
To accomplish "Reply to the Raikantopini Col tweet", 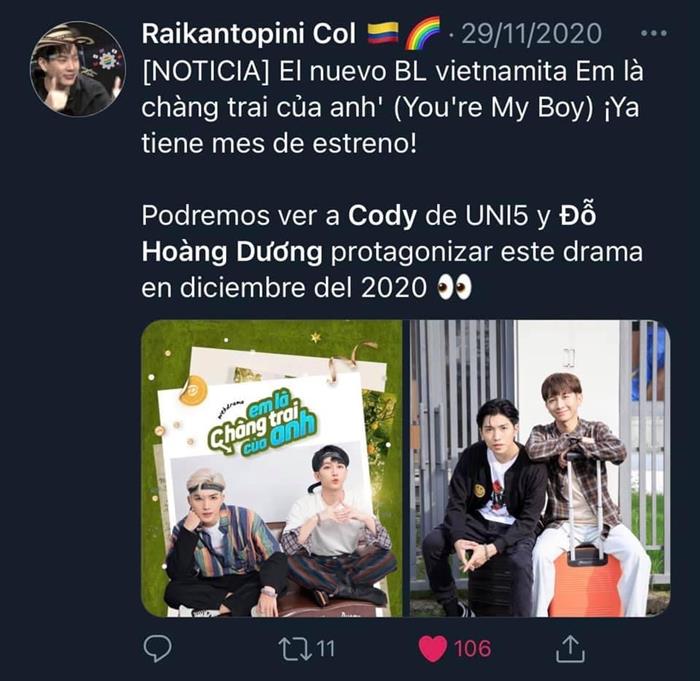I will [x=158, y=649].
